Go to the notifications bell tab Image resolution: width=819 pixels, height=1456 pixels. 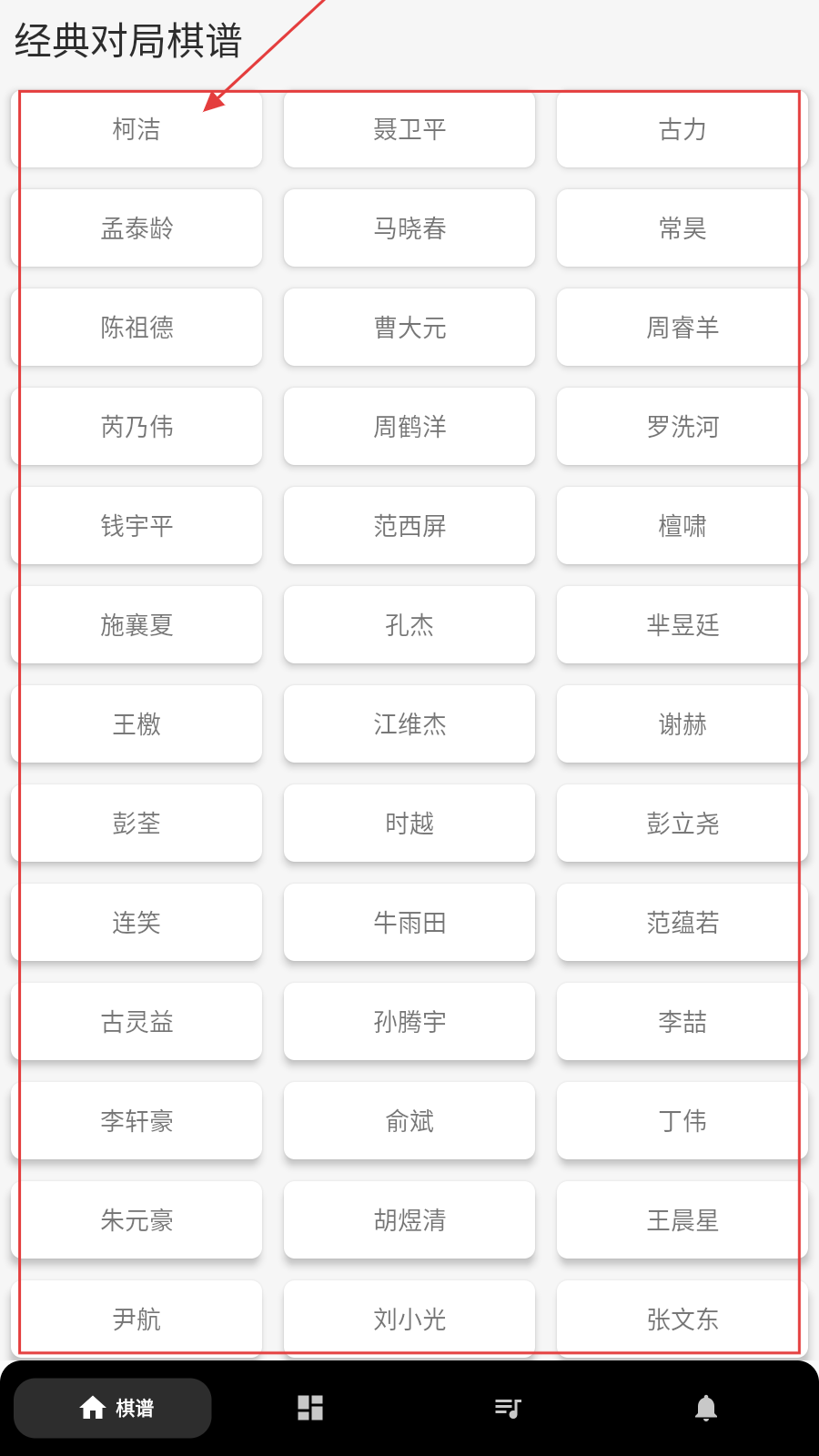click(705, 1408)
